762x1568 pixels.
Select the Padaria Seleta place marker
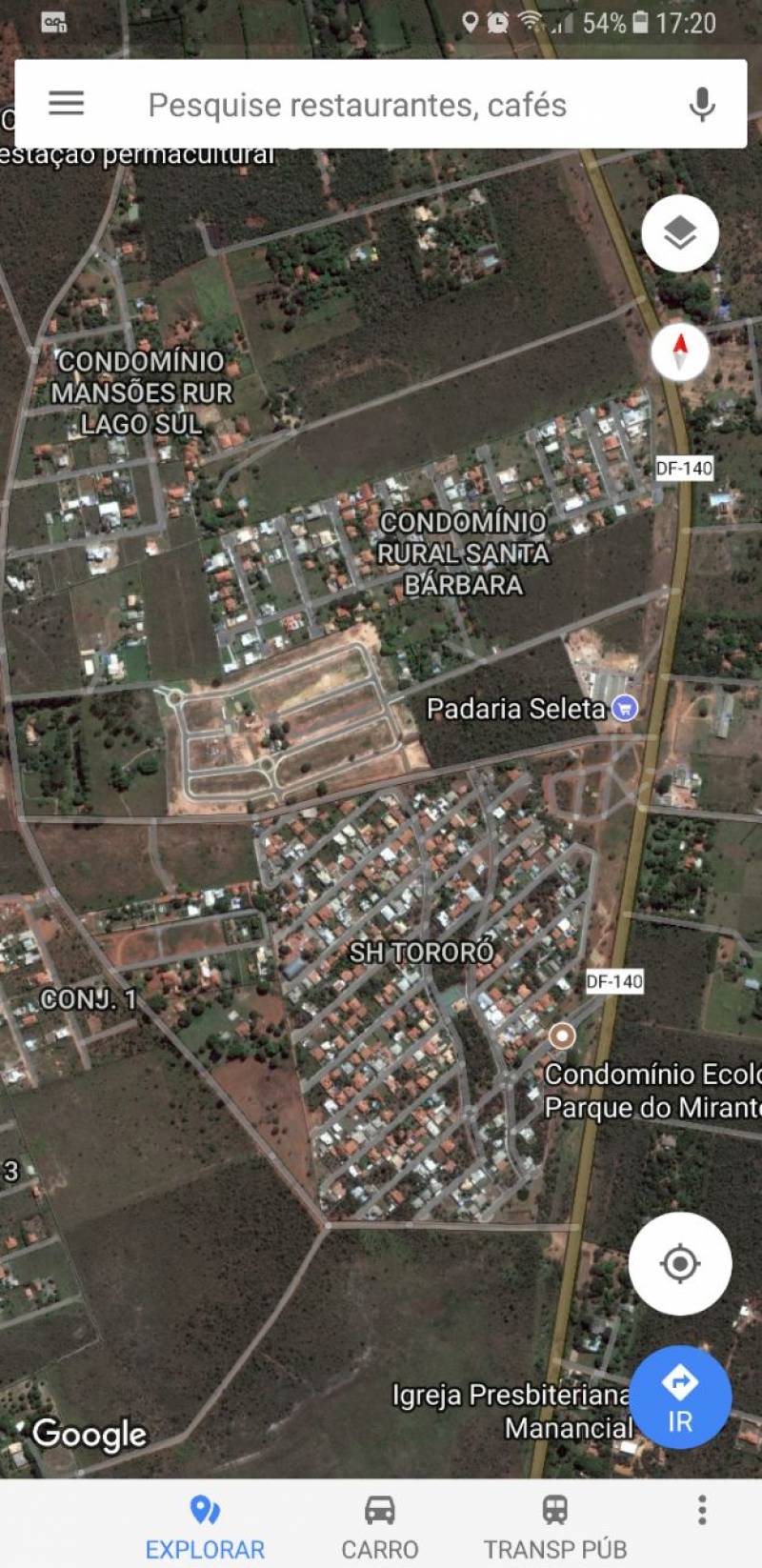[625, 708]
